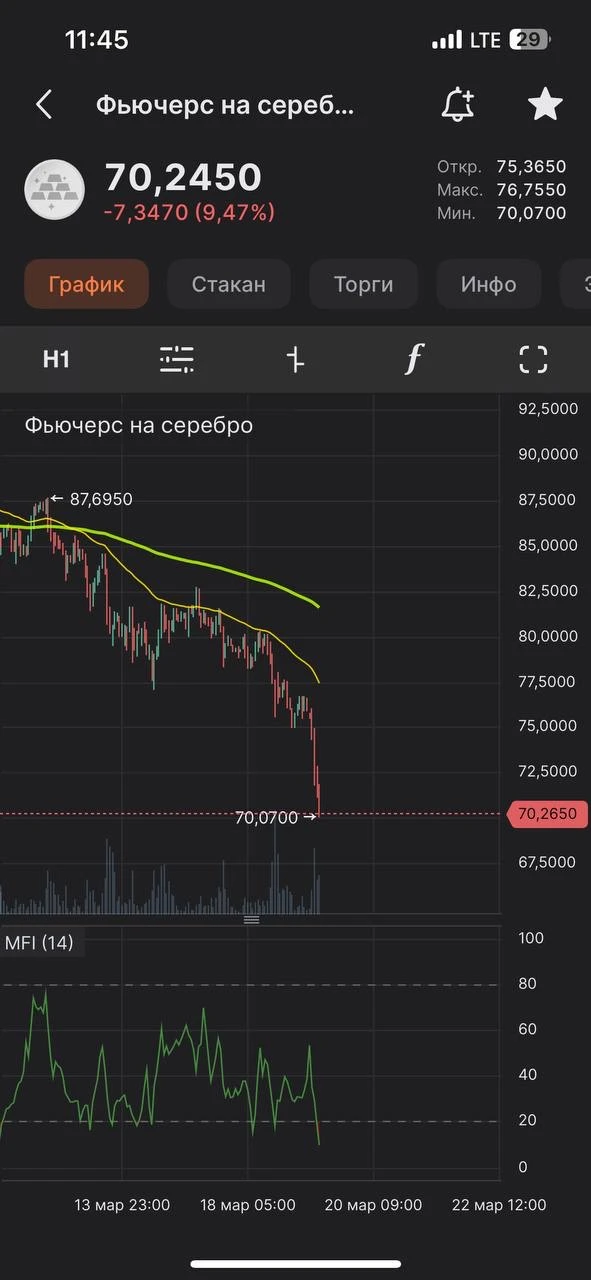Go back using the top-left arrow
This screenshot has width=591, height=1280.
[43, 105]
